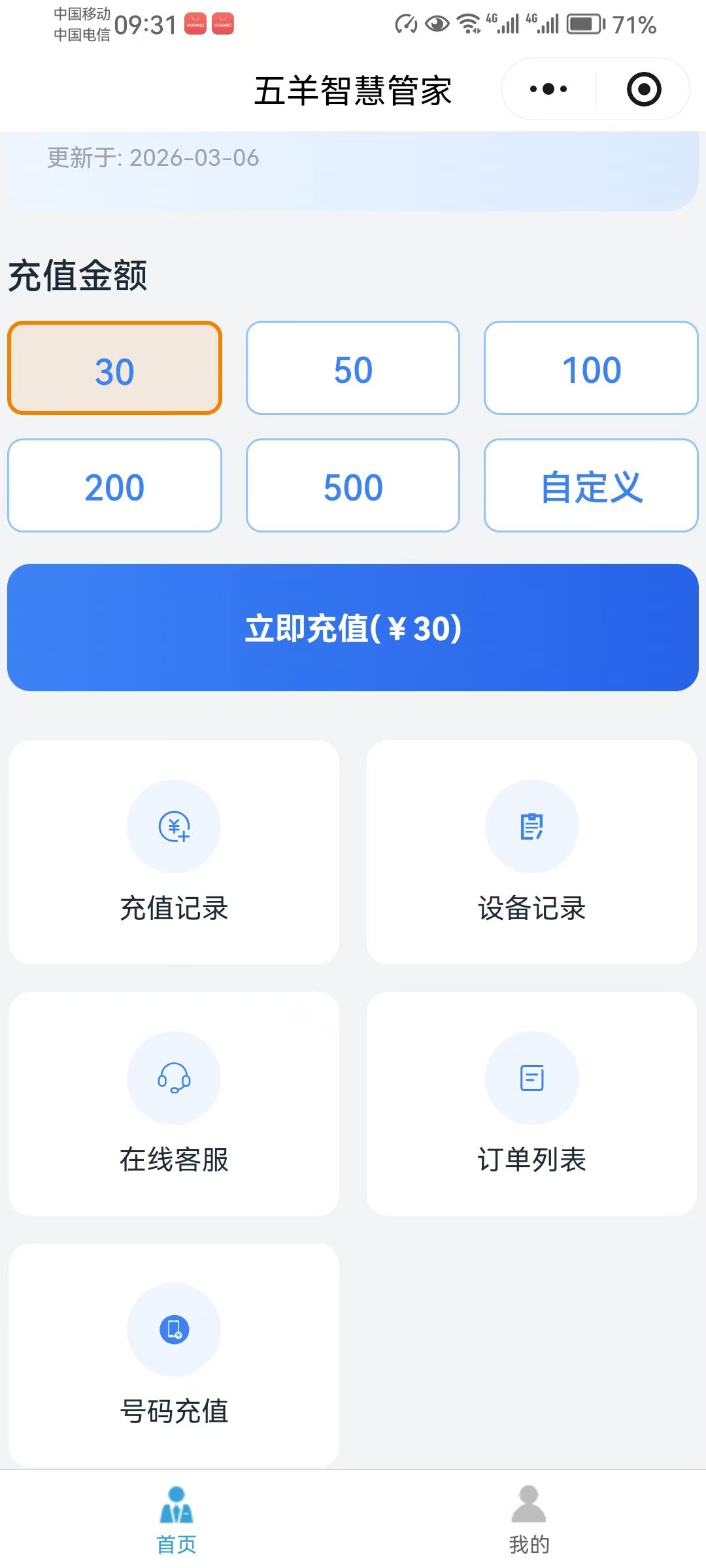Open 设备记录 device records

(531, 852)
